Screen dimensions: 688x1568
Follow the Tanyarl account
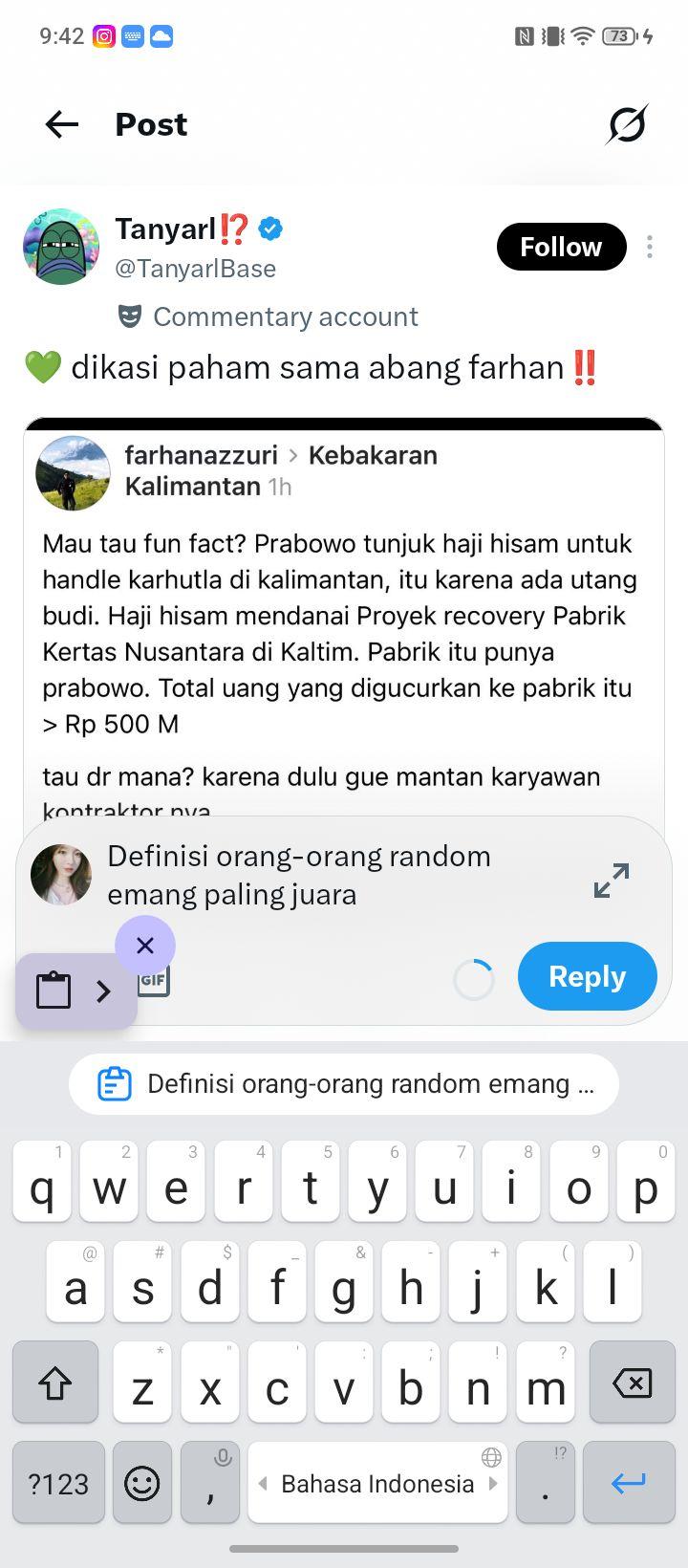561,247
